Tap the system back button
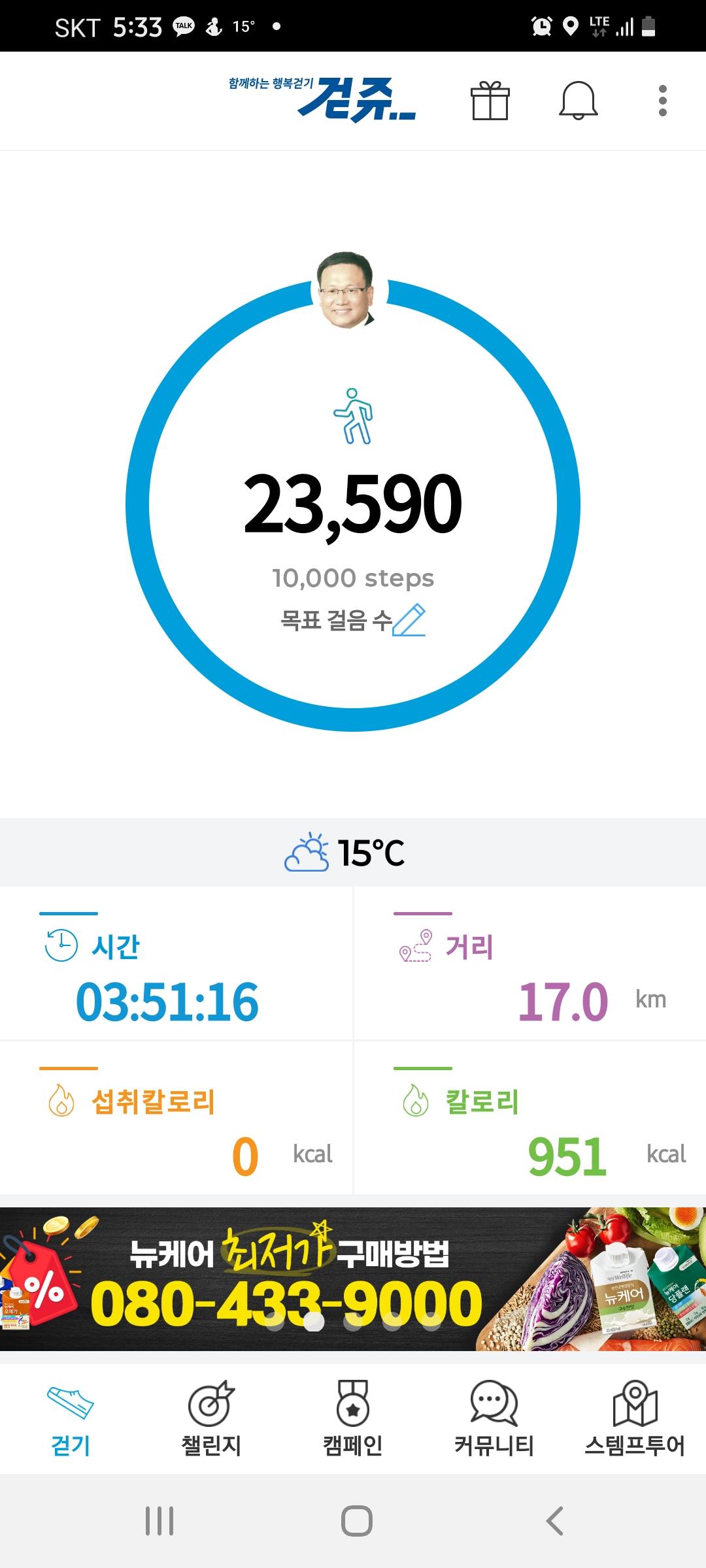Image resolution: width=706 pixels, height=1568 pixels. tap(554, 1521)
